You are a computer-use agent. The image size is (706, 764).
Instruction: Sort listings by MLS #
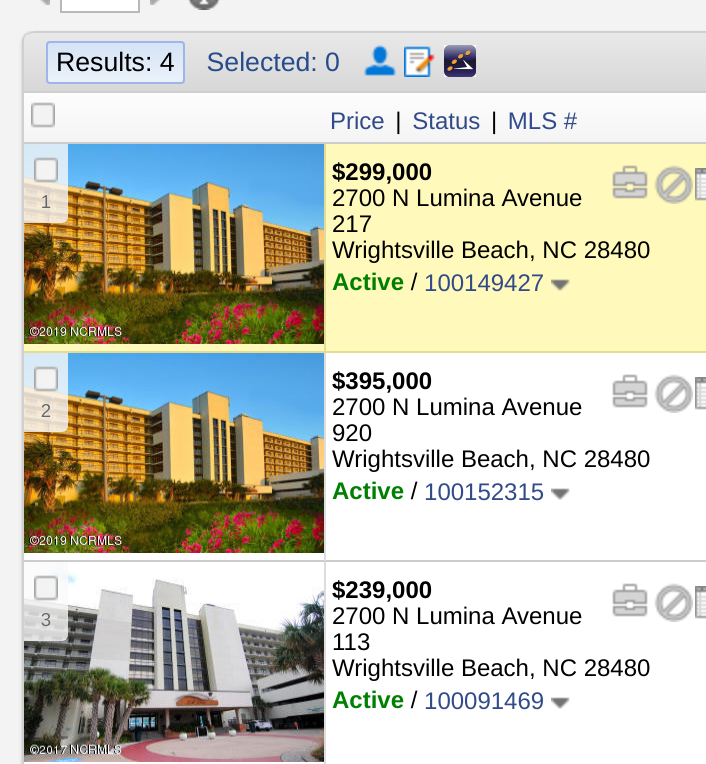[x=542, y=121]
